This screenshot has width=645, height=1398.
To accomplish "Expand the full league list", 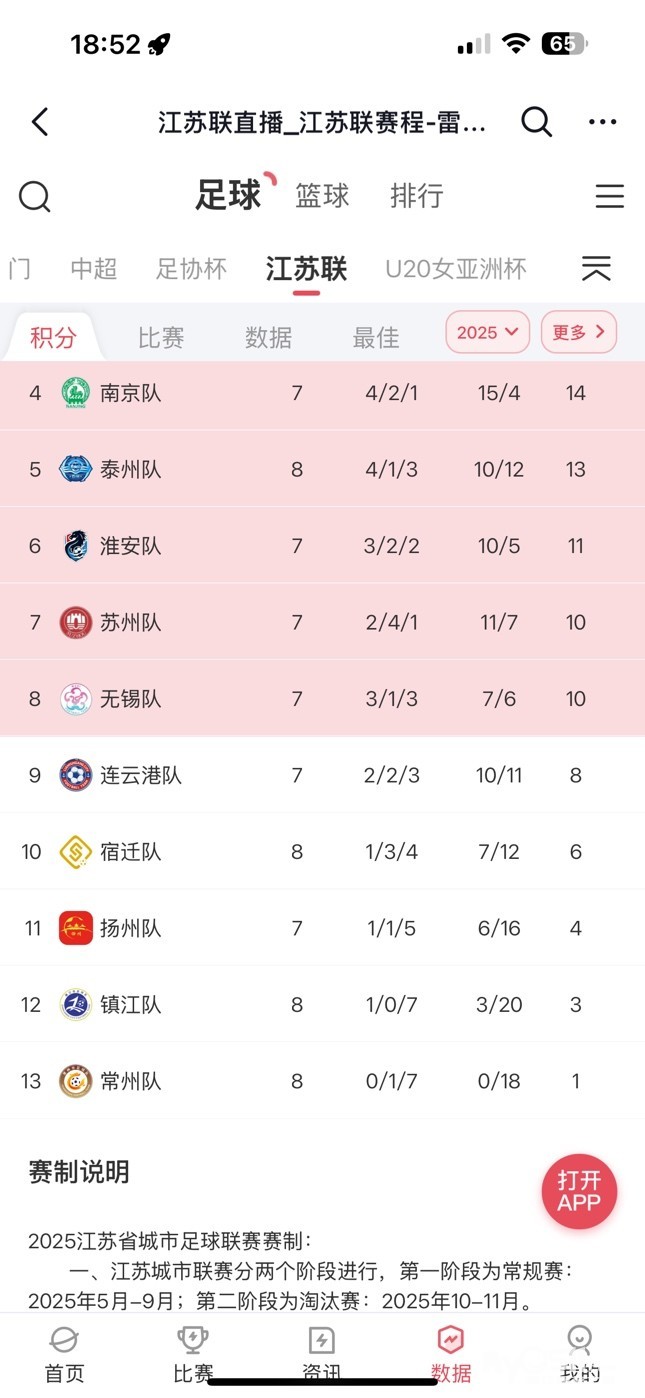I will [x=596, y=268].
